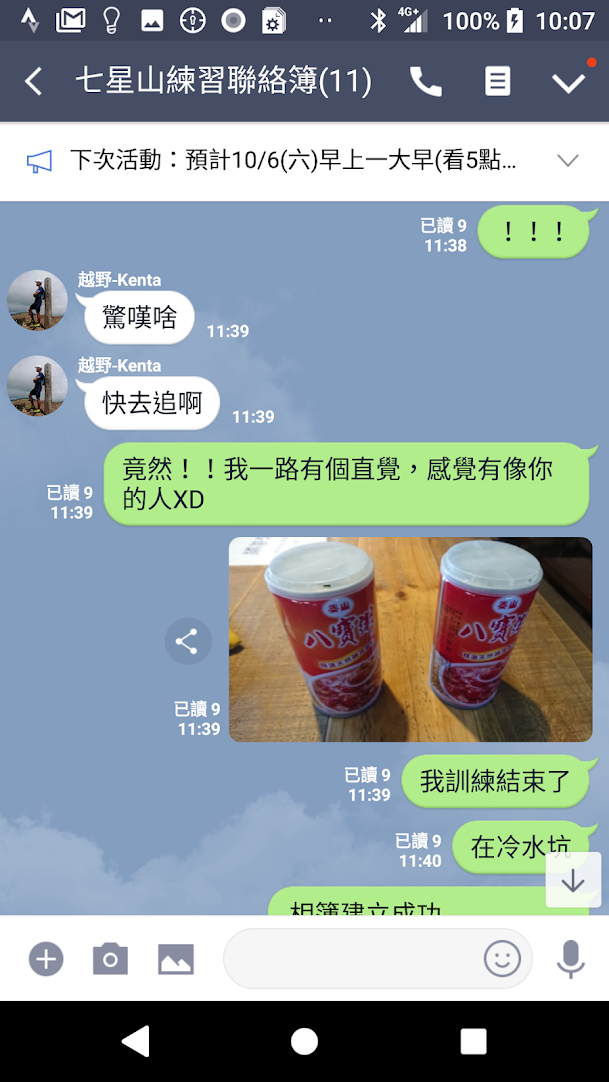Open the plus attachment menu
The height and width of the screenshot is (1082, 609).
click(x=46, y=959)
